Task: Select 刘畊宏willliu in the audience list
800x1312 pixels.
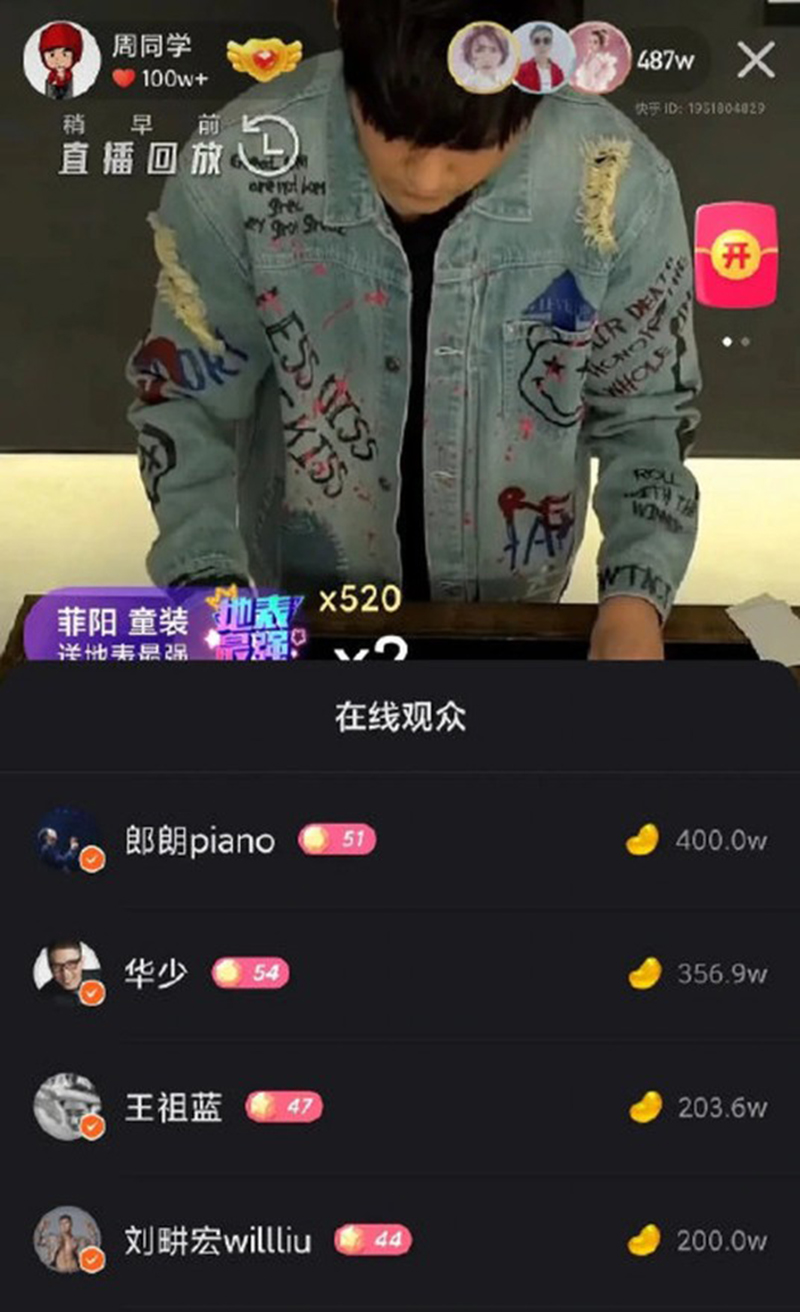Action: click(400, 1241)
